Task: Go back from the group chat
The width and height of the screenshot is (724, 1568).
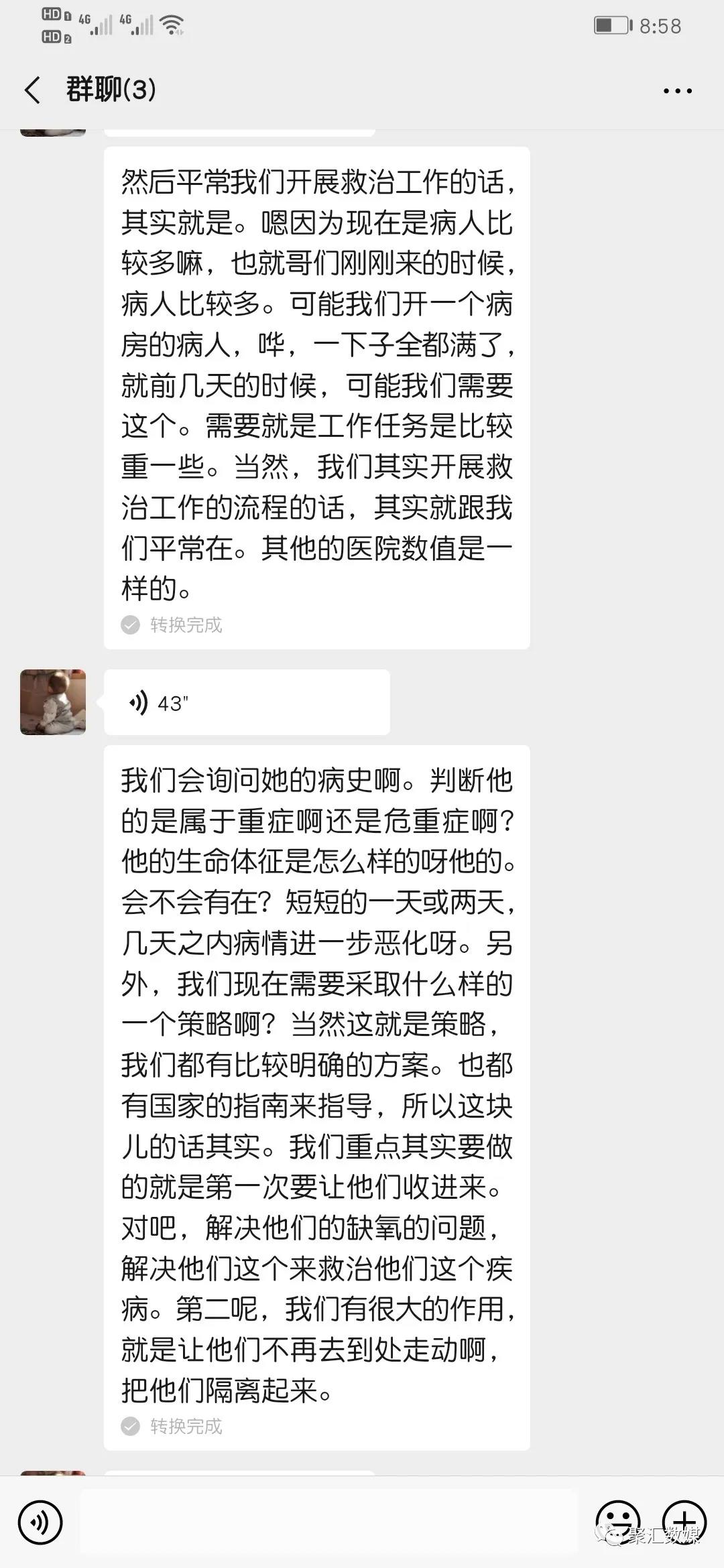Action: pos(32,90)
